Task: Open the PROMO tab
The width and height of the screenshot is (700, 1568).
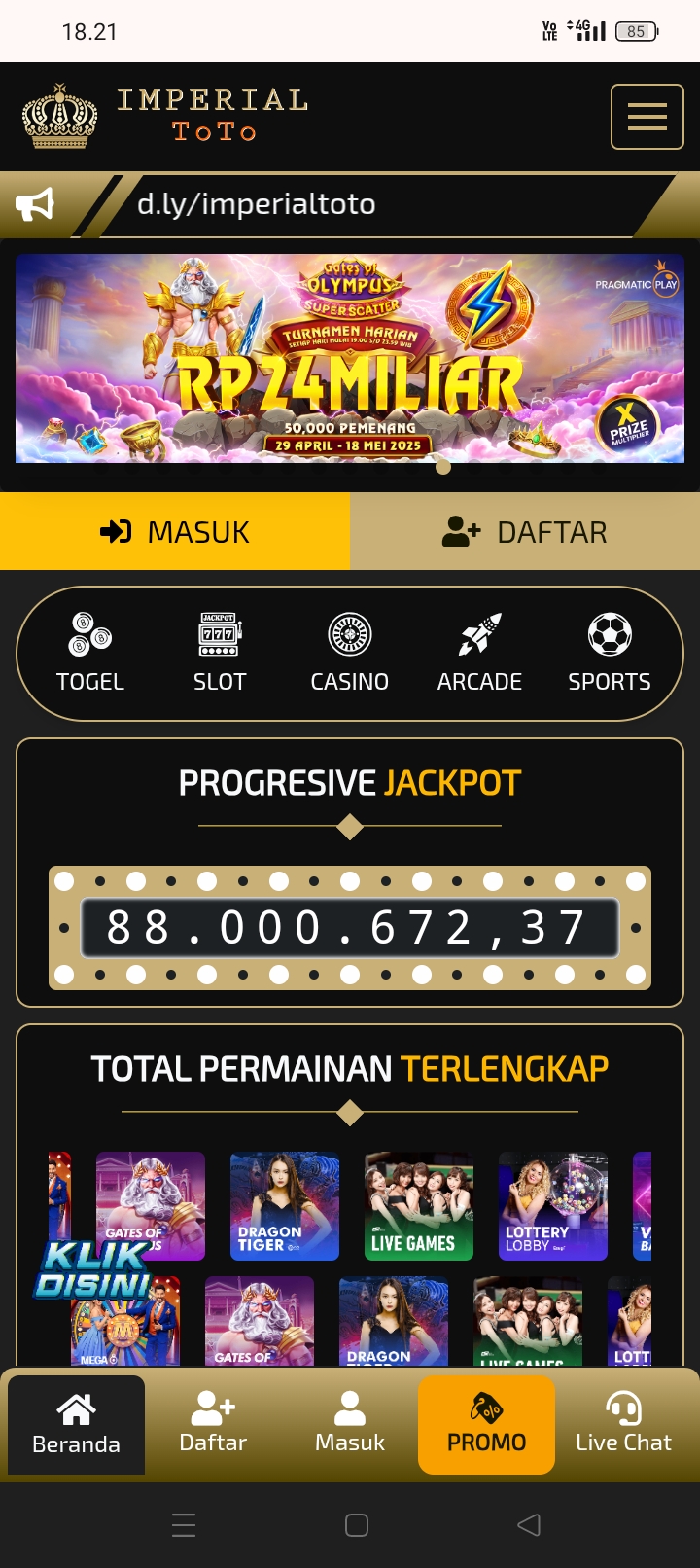Action: pos(486,1425)
